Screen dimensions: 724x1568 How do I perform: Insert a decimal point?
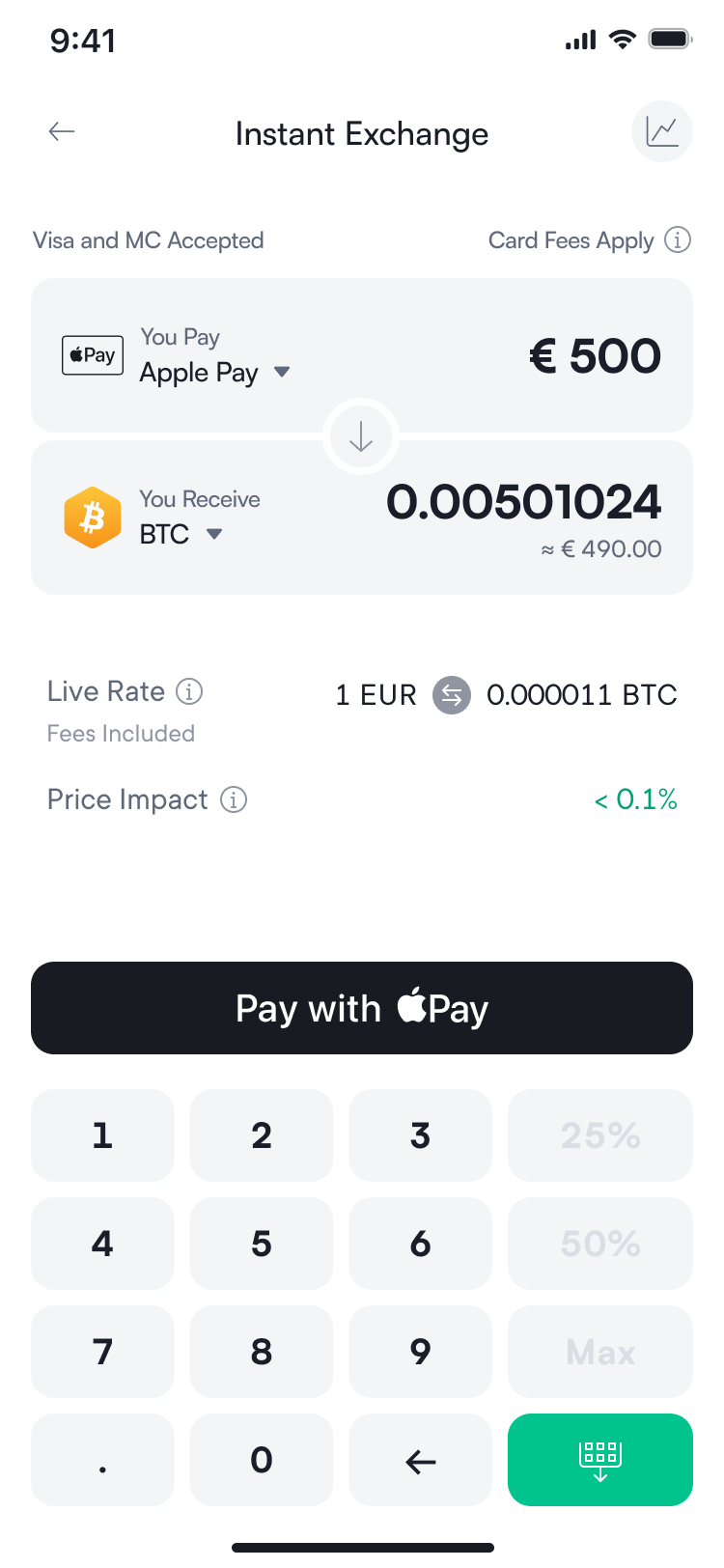click(x=102, y=1460)
